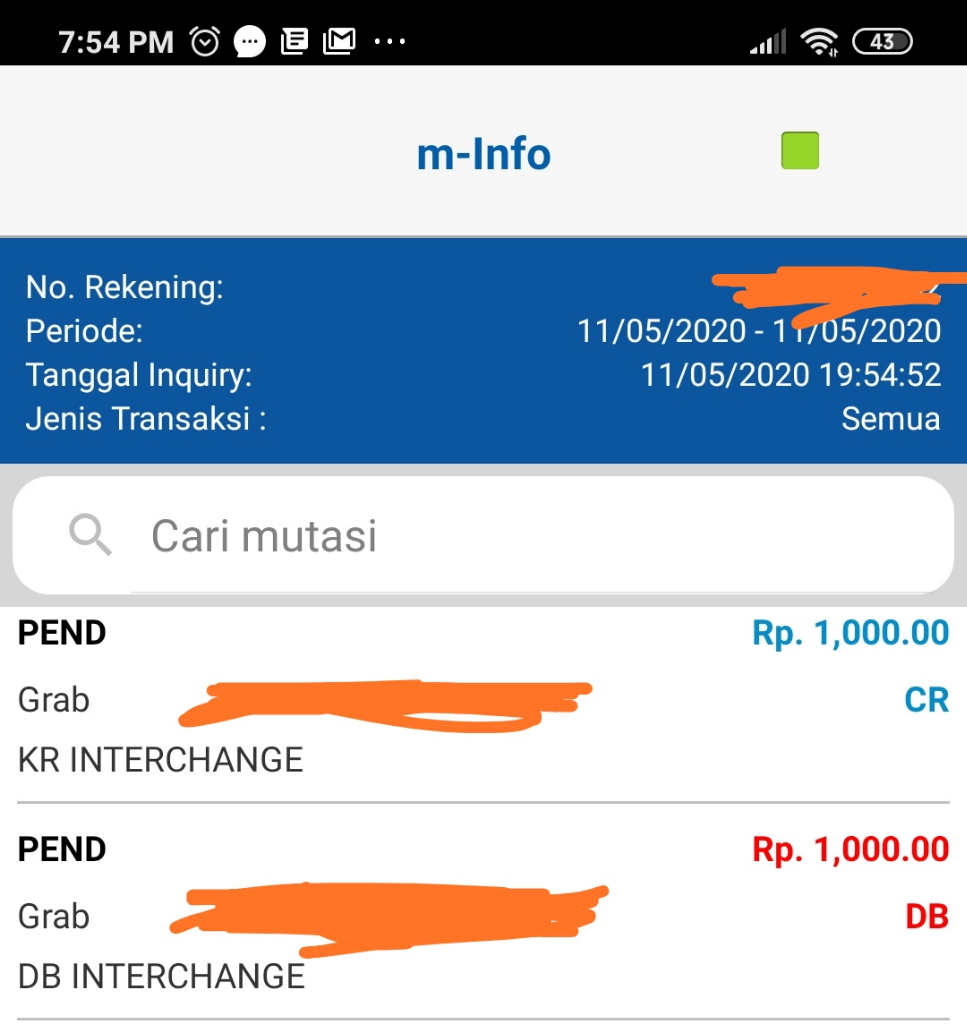Tap the green square icon beside m-Info

[x=798, y=148]
